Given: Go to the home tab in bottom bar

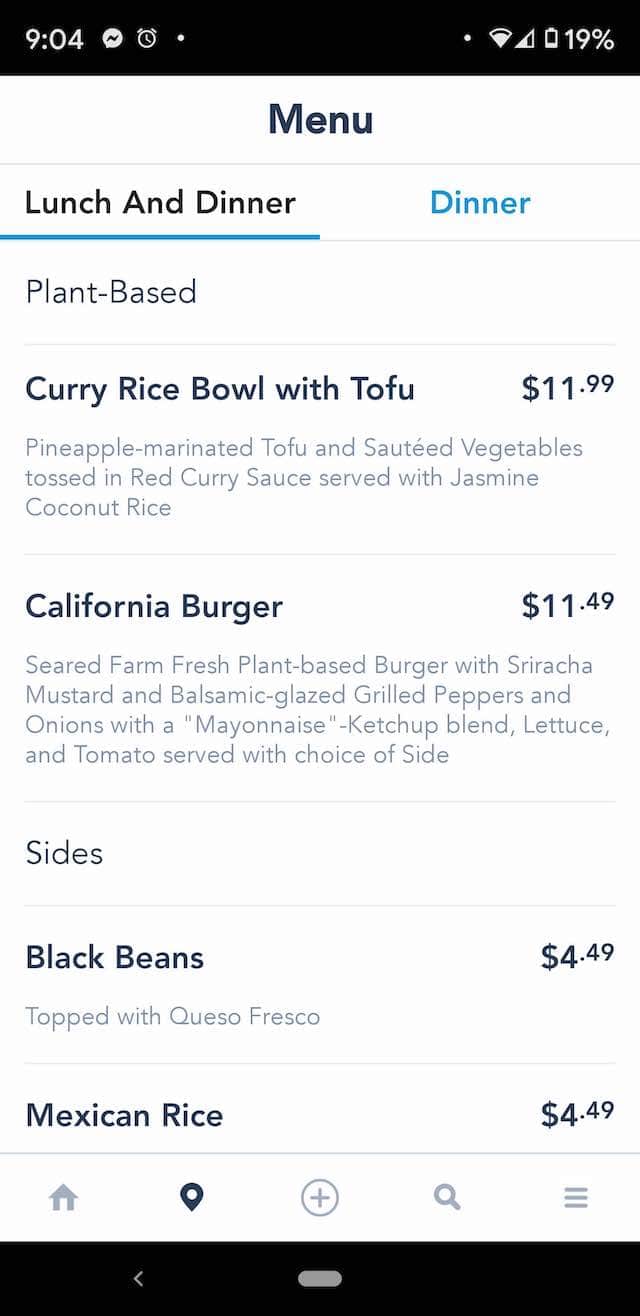Looking at the screenshot, I should pos(63,1197).
